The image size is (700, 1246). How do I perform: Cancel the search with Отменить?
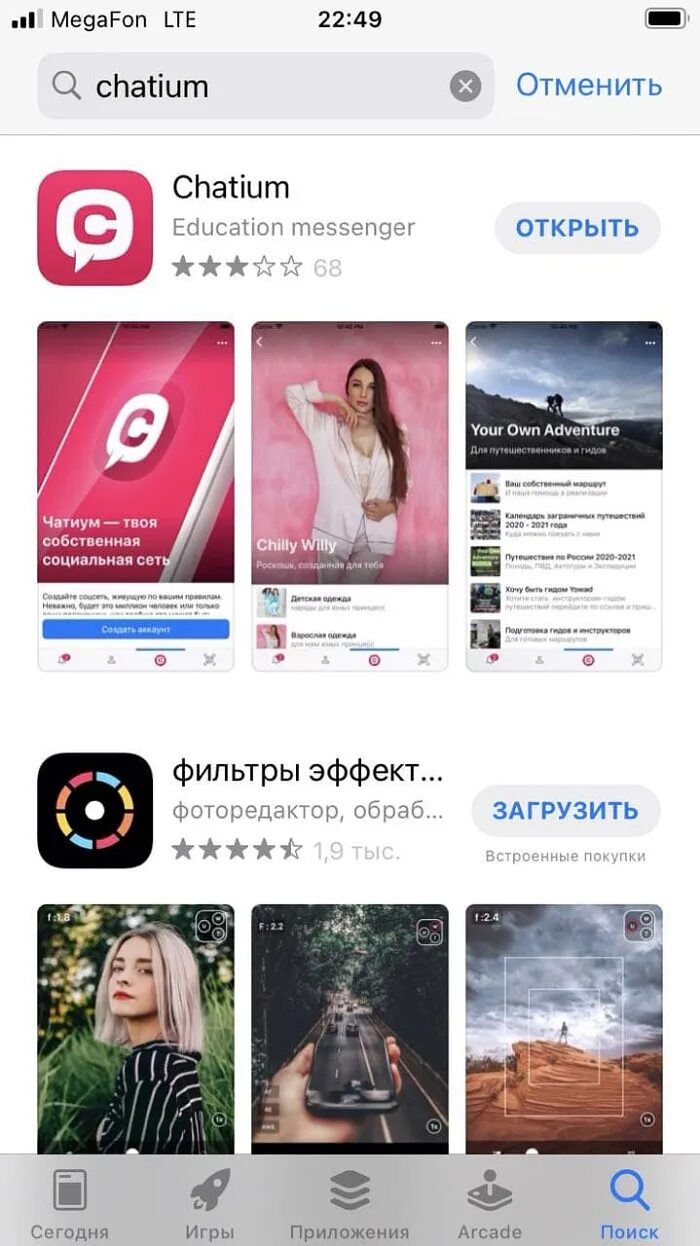[x=588, y=85]
